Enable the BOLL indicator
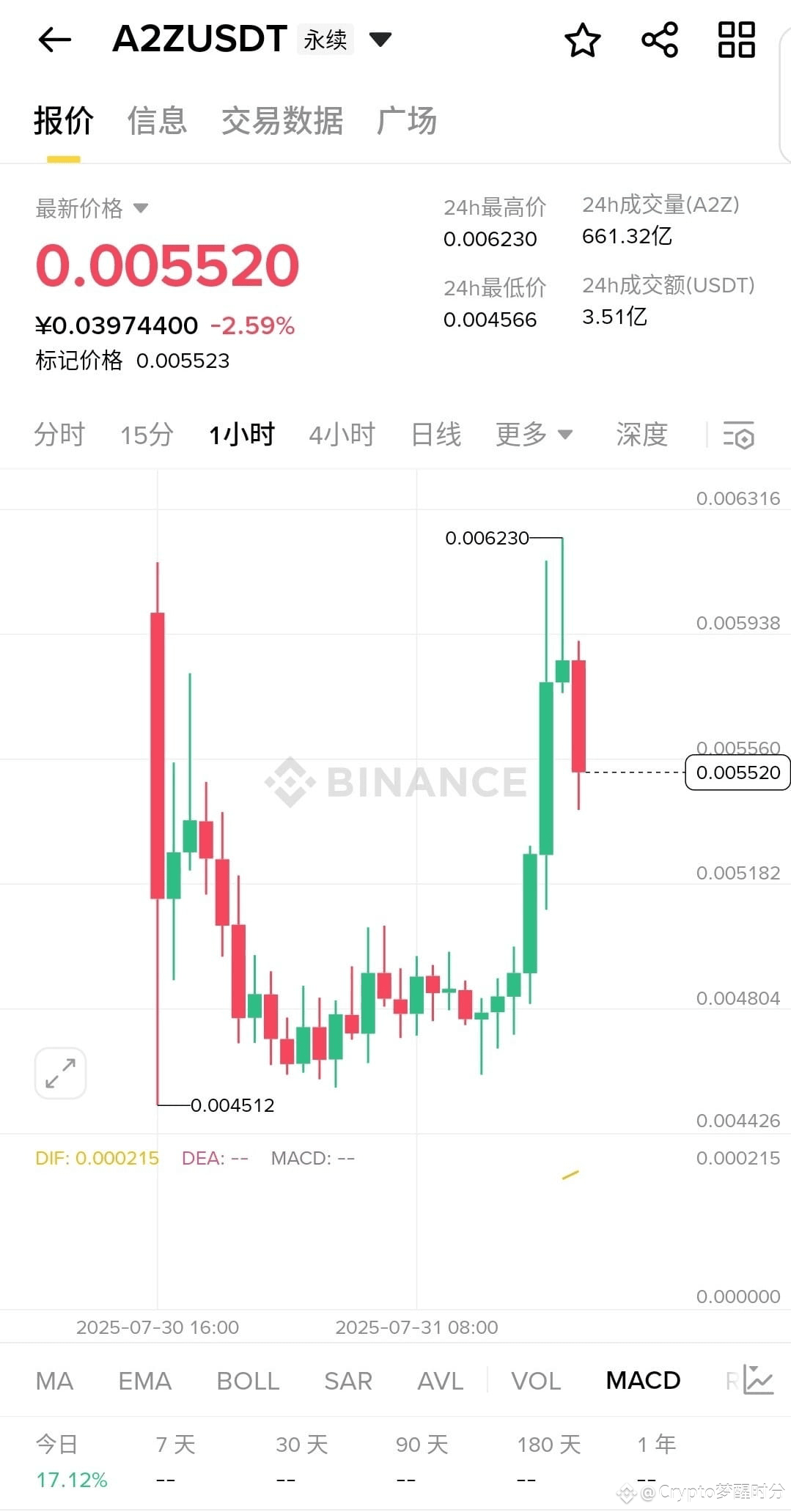The width and height of the screenshot is (791, 1512). click(x=248, y=1381)
